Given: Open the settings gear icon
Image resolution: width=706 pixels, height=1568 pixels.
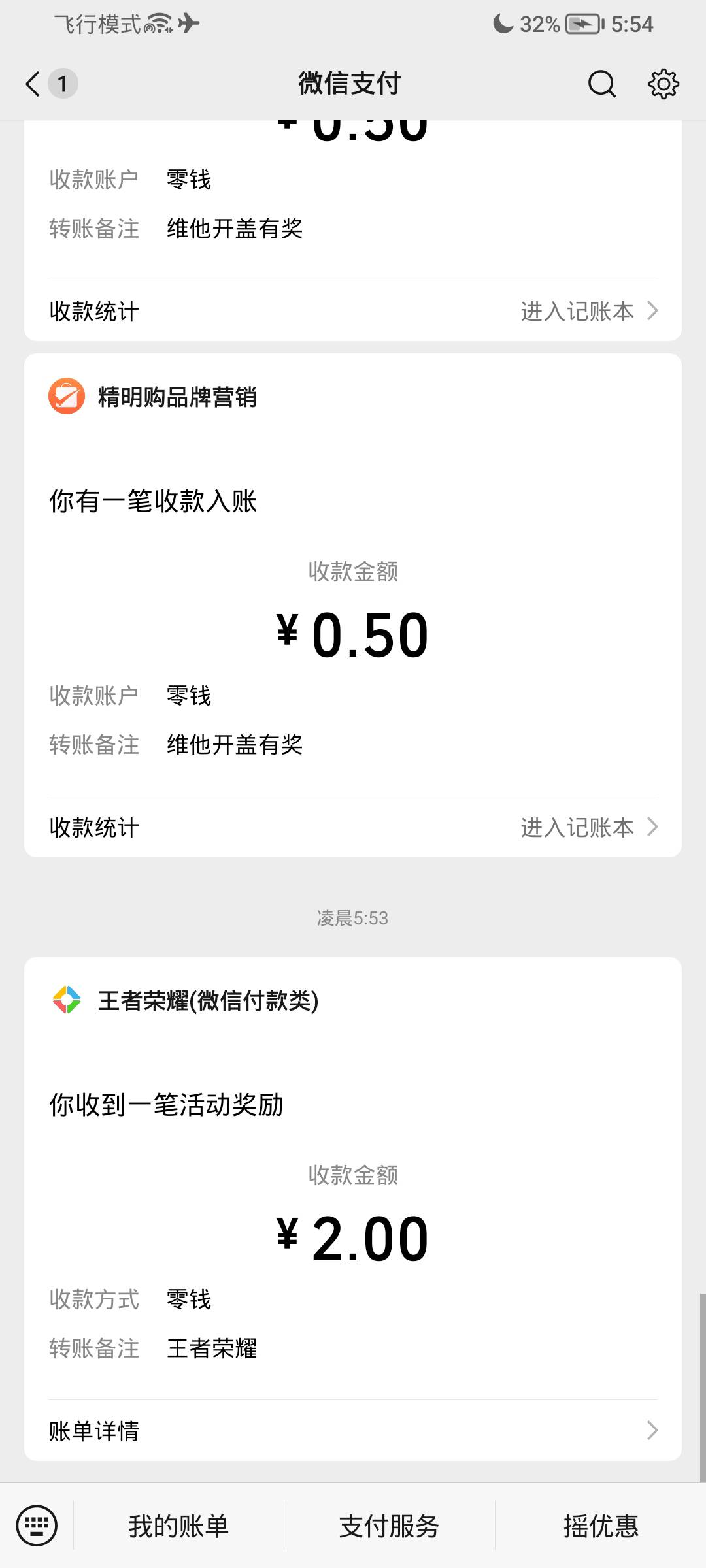Looking at the screenshot, I should pos(664,84).
